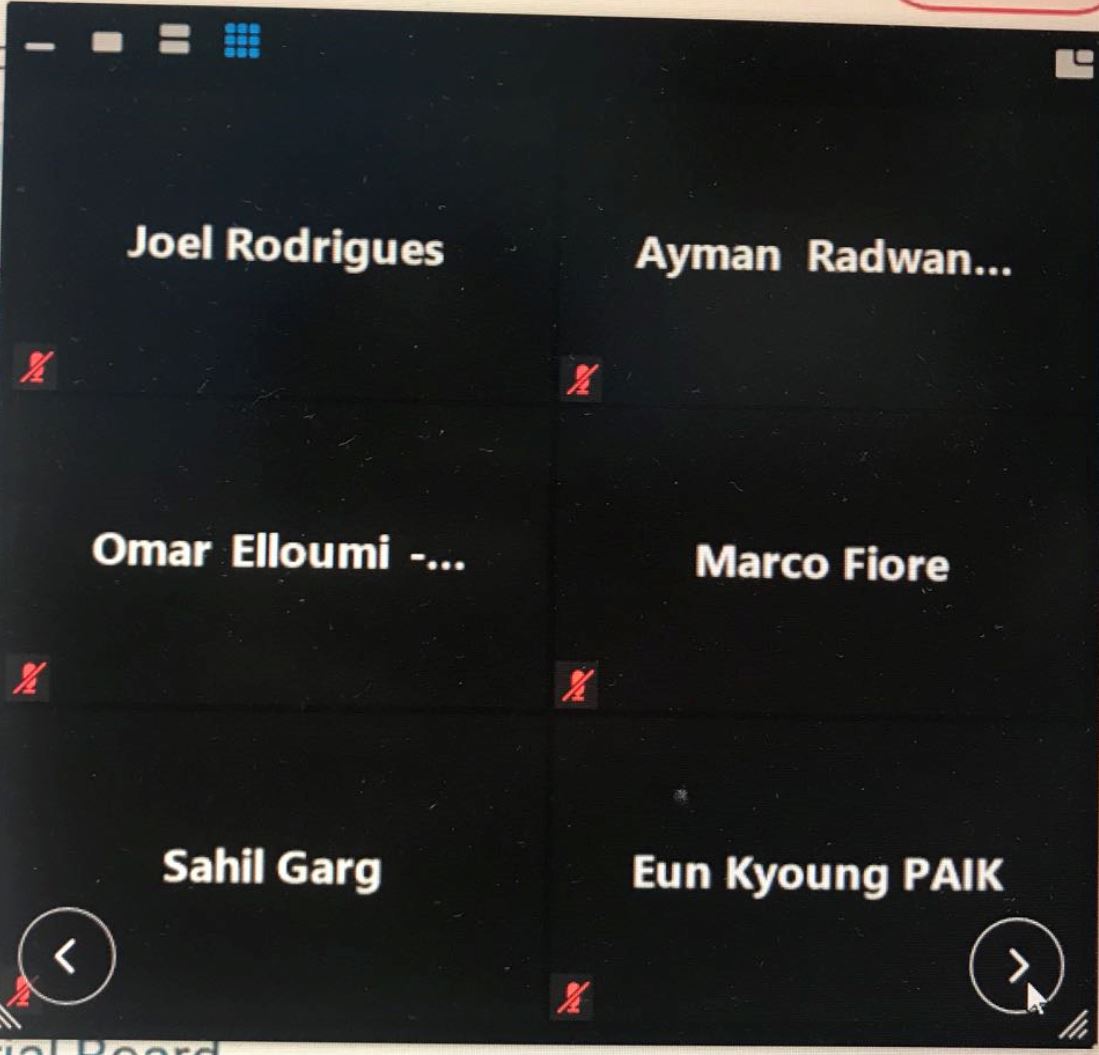The height and width of the screenshot is (1055, 1099).
Task: Expand the panel using the top-right corner icon
Action: (x=1074, y=64)
